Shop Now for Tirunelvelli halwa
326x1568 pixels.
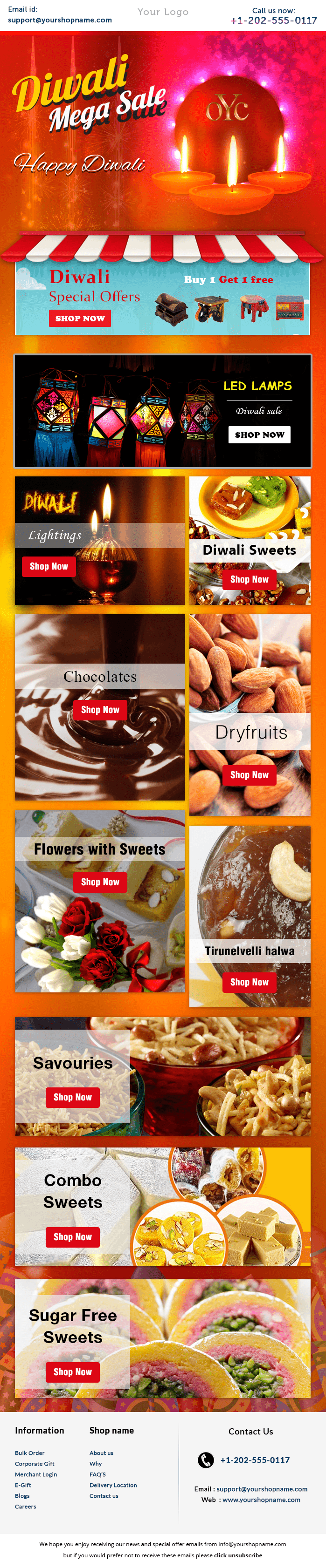coord(249,982)
